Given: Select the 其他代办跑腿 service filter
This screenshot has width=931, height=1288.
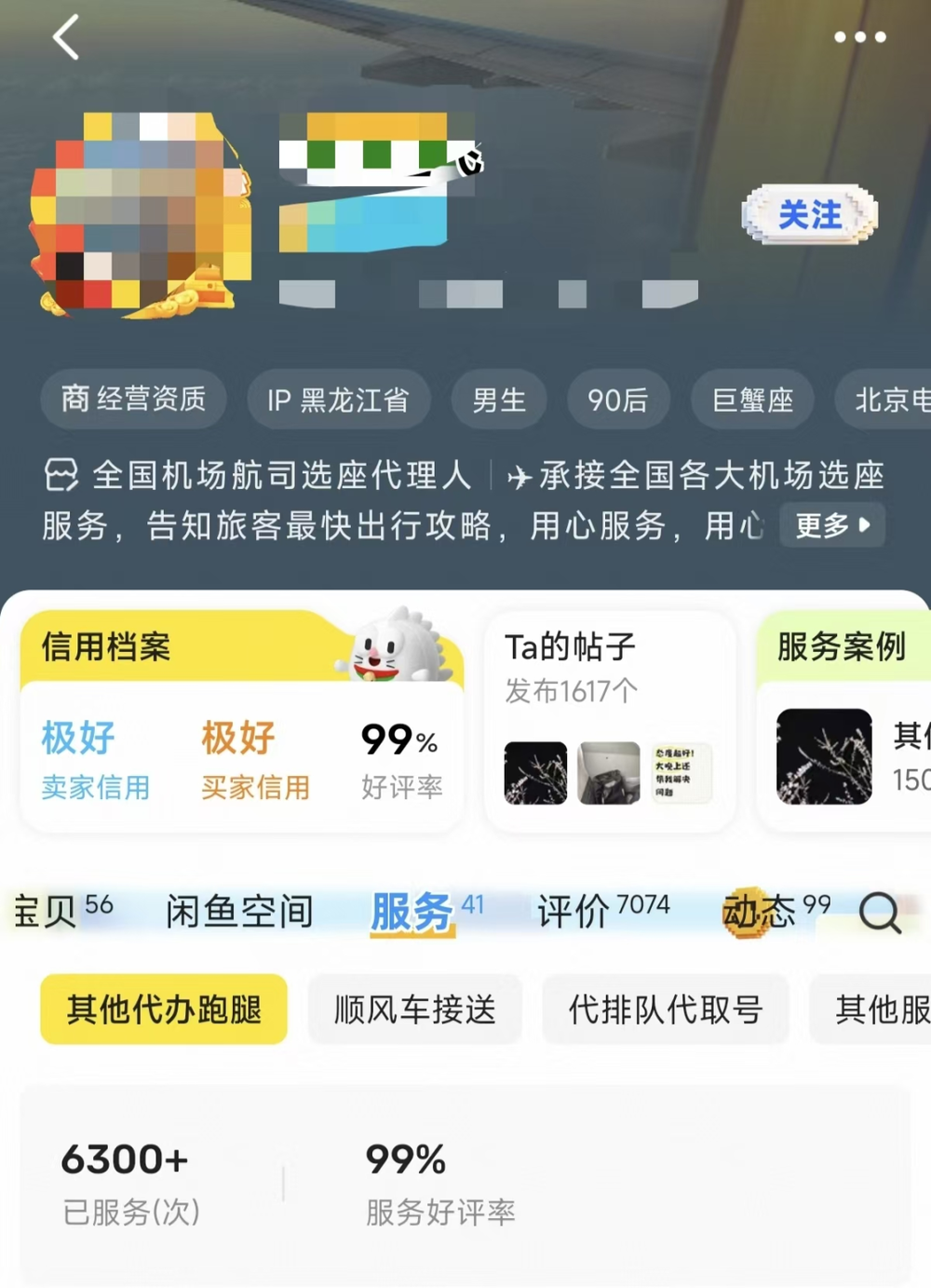Looking at the screenshot, I should coord(164,1010).
